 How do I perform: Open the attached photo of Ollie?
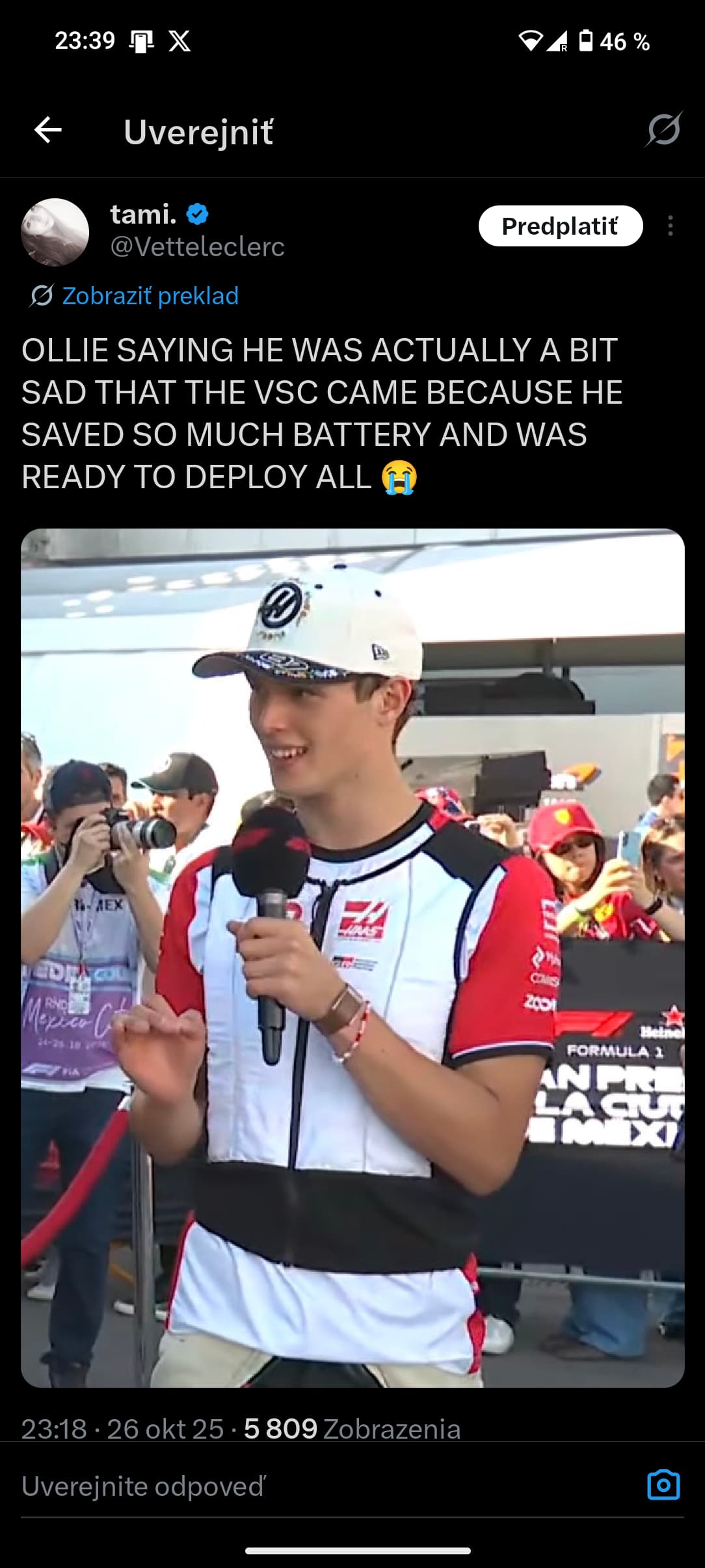tap(352, 957)
